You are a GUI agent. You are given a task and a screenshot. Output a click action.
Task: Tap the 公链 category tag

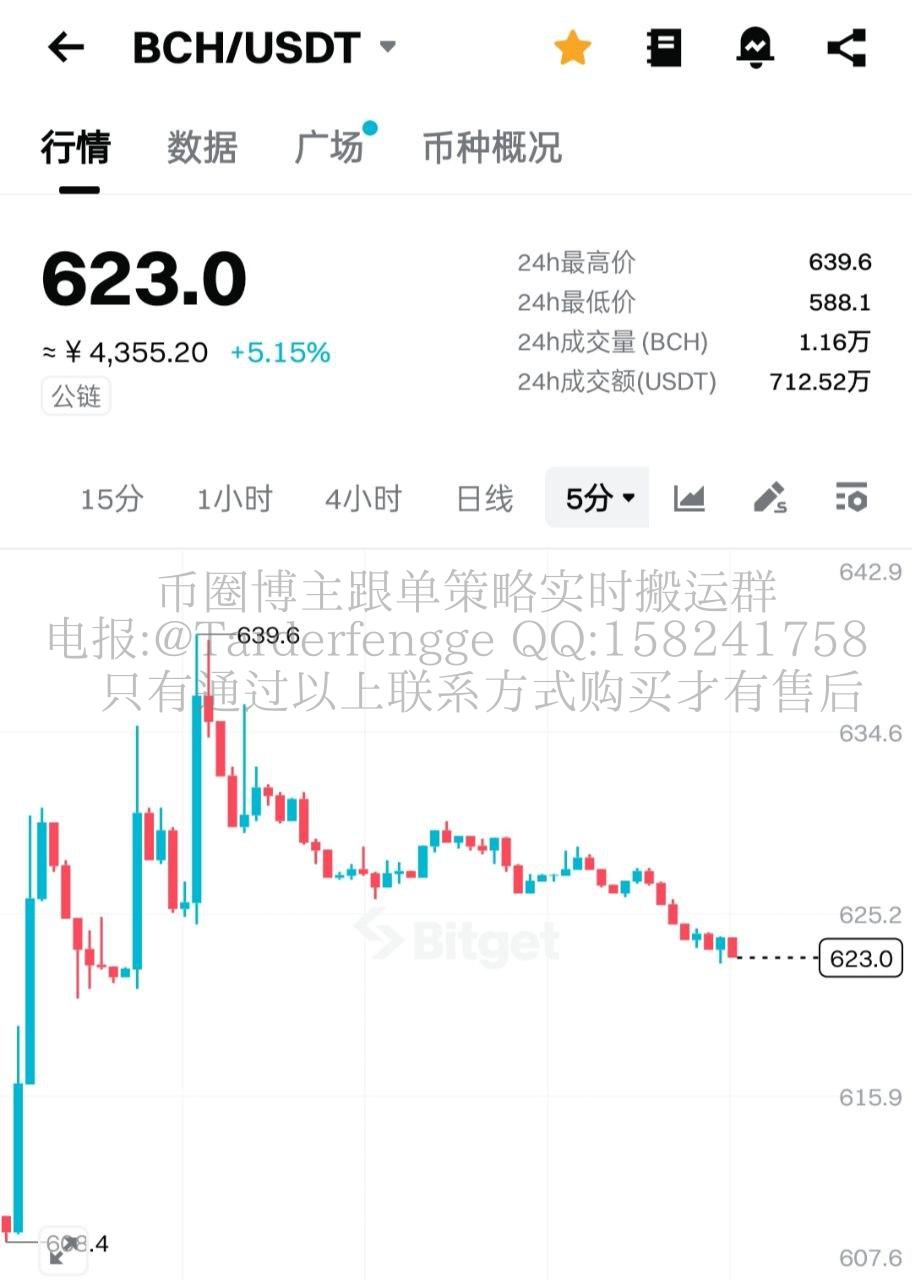pos(77,397)
